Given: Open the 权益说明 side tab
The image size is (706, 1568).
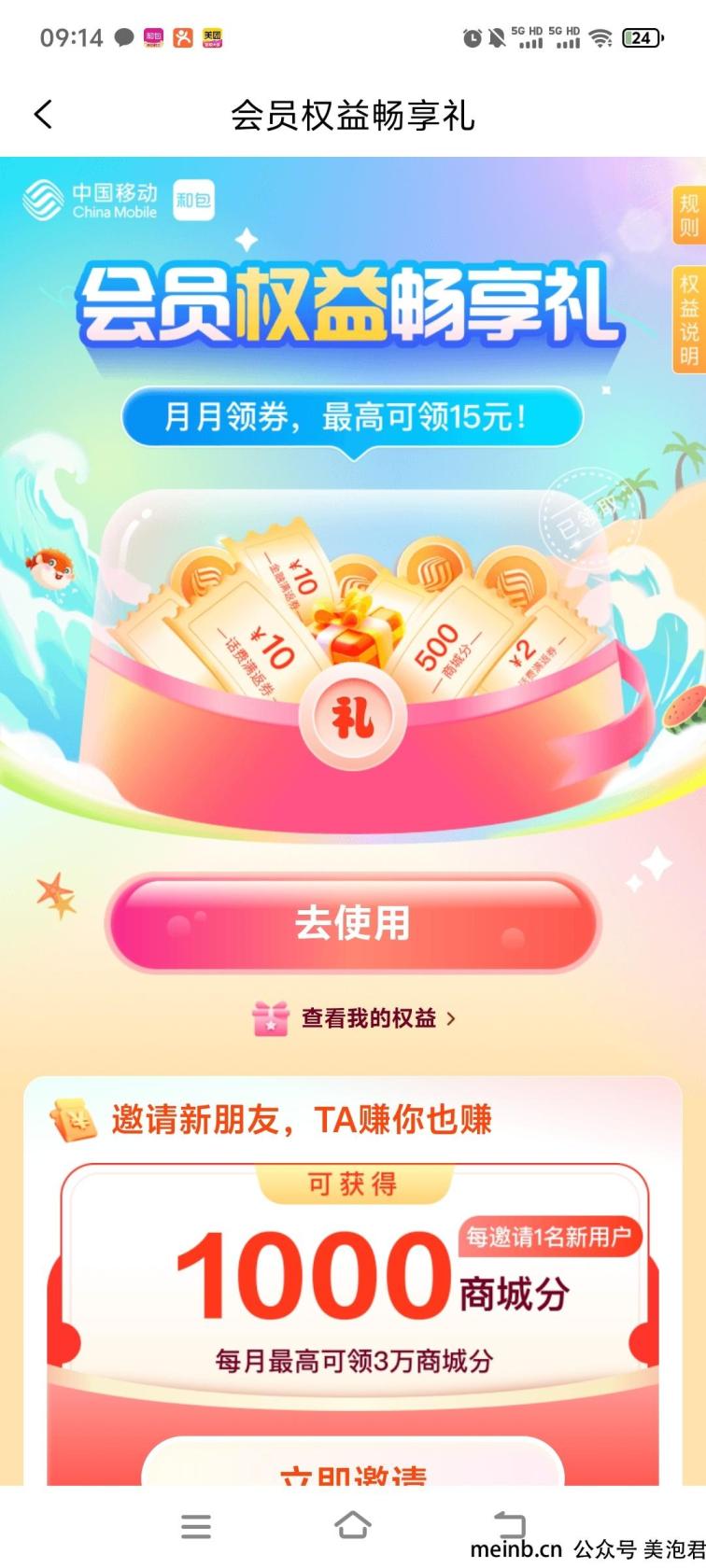Looking at the screenshot, I should point(689,320).
